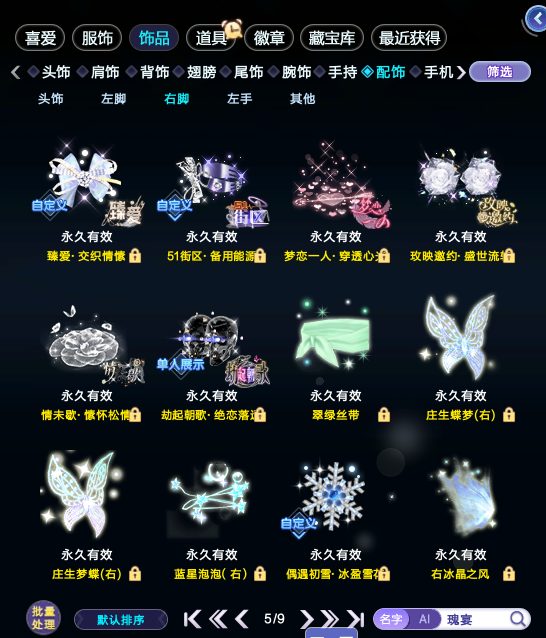Image resolution: width=546 pixels, height=638 pixels.
Task: Open the 默认排序 sort dropdown
Action: (x=121, y=620)
